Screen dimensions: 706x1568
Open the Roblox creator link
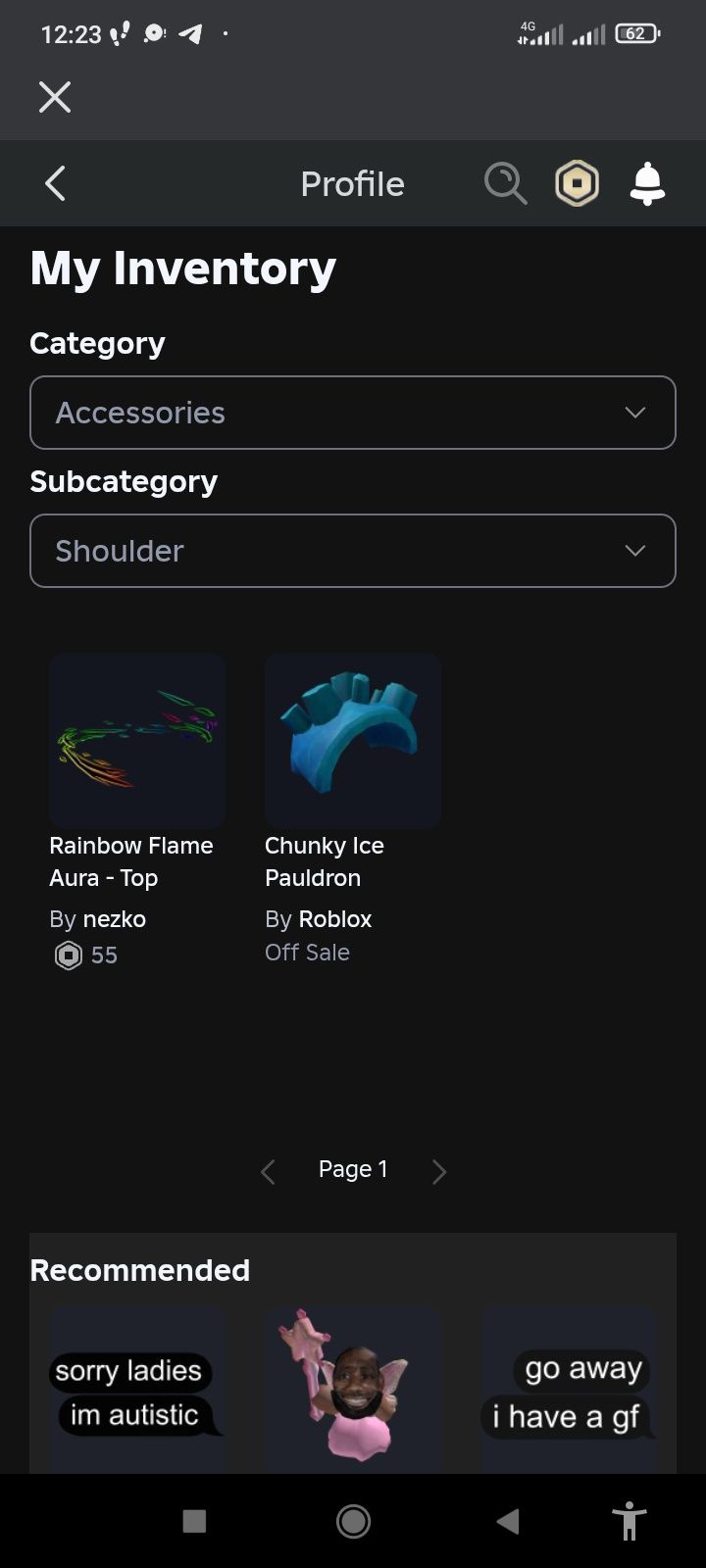334,919
